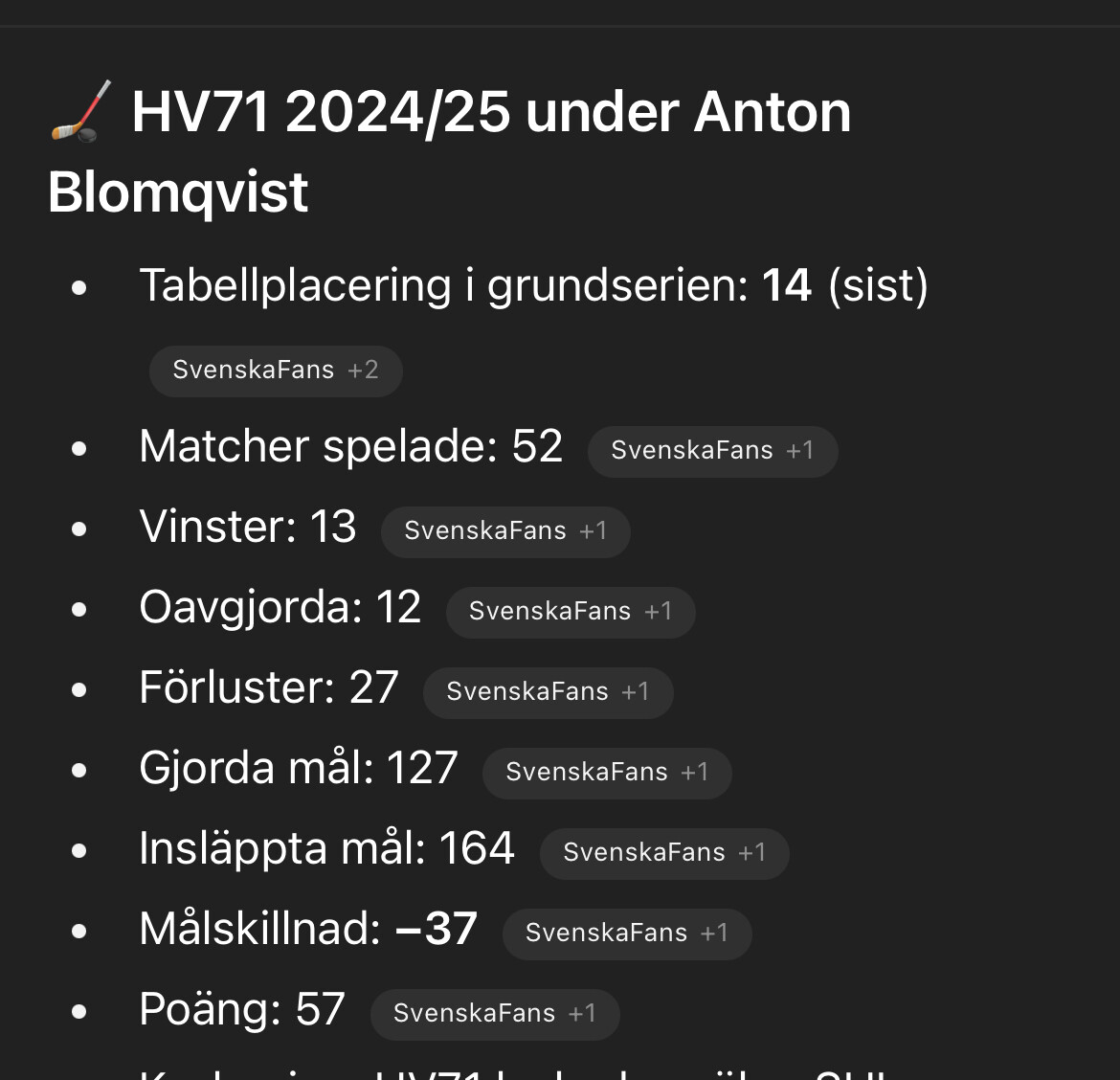Open the source chip beside Förluster: 27
Screen dimensions: 1120x1080
click(548, 692)
